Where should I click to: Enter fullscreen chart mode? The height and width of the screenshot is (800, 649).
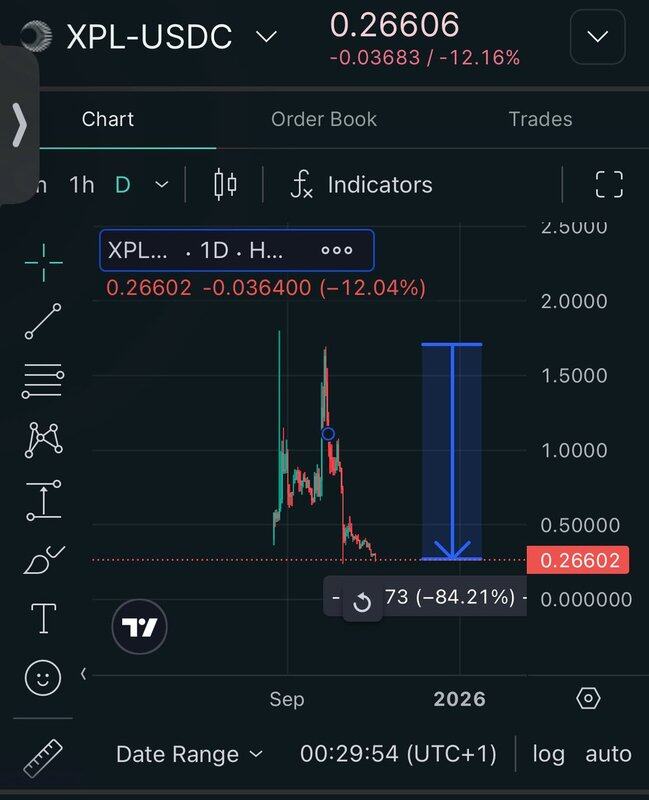pyautogui.click(x=609, y=185)
